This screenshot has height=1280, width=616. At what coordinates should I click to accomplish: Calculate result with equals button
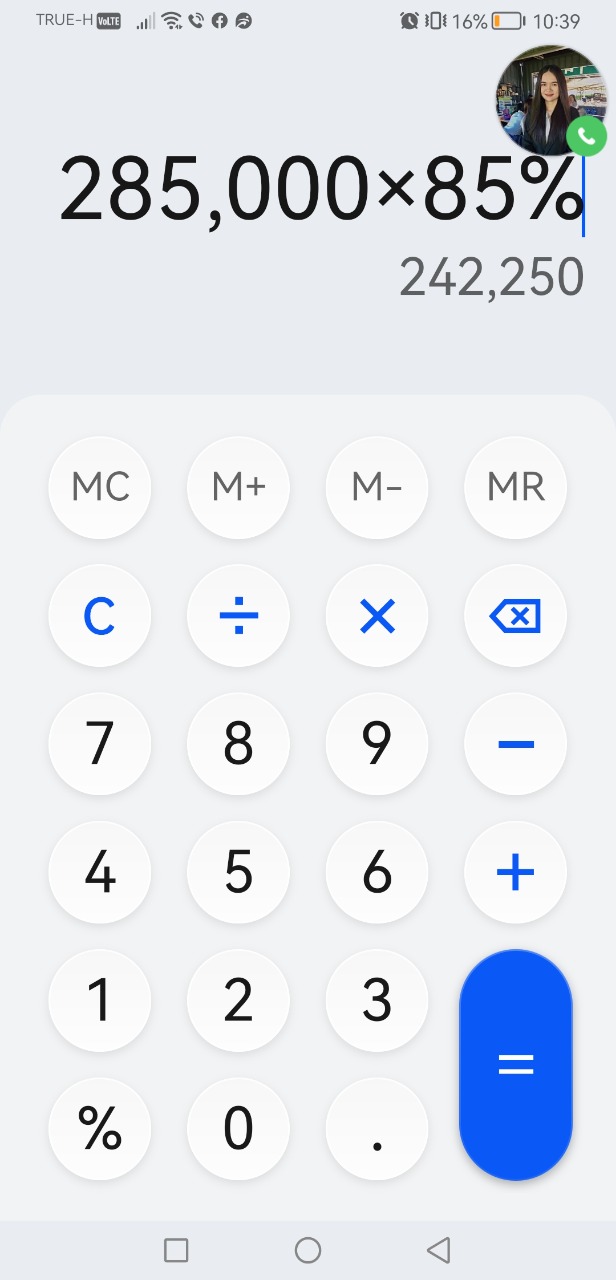click(x=515, y=1064)
